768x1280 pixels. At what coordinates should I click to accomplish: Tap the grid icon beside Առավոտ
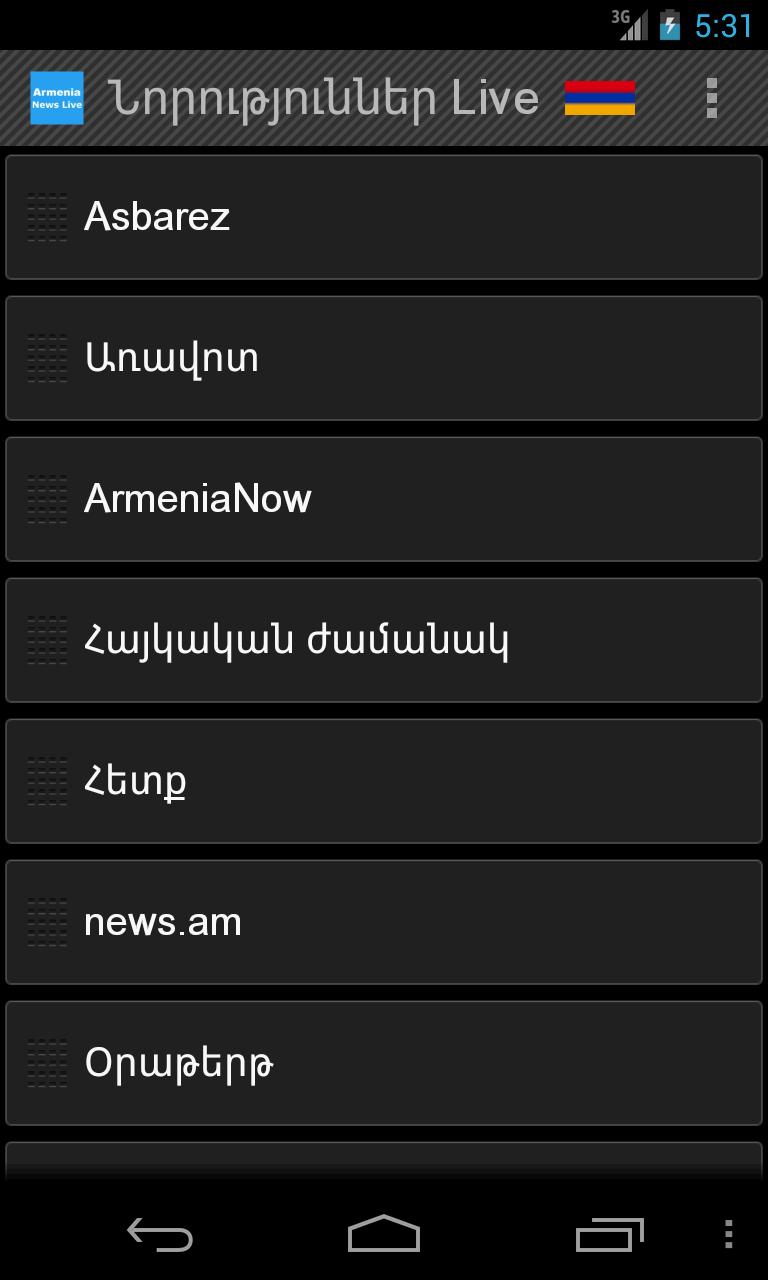click(x=47, y=357)
